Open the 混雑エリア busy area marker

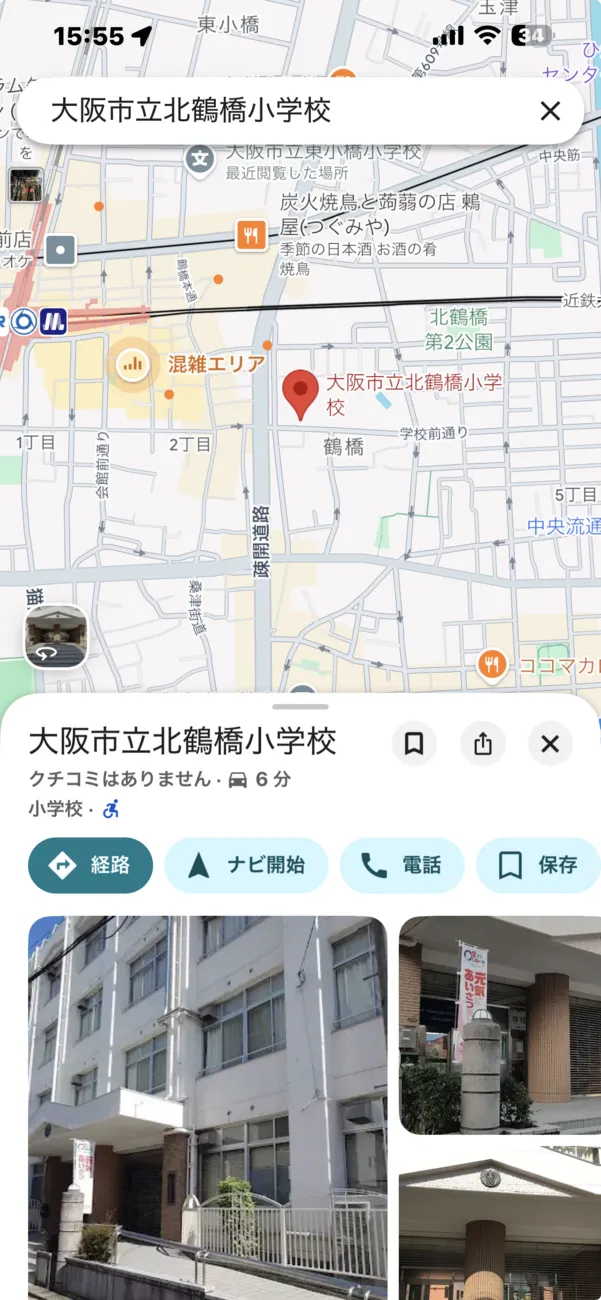pos(132,364)
